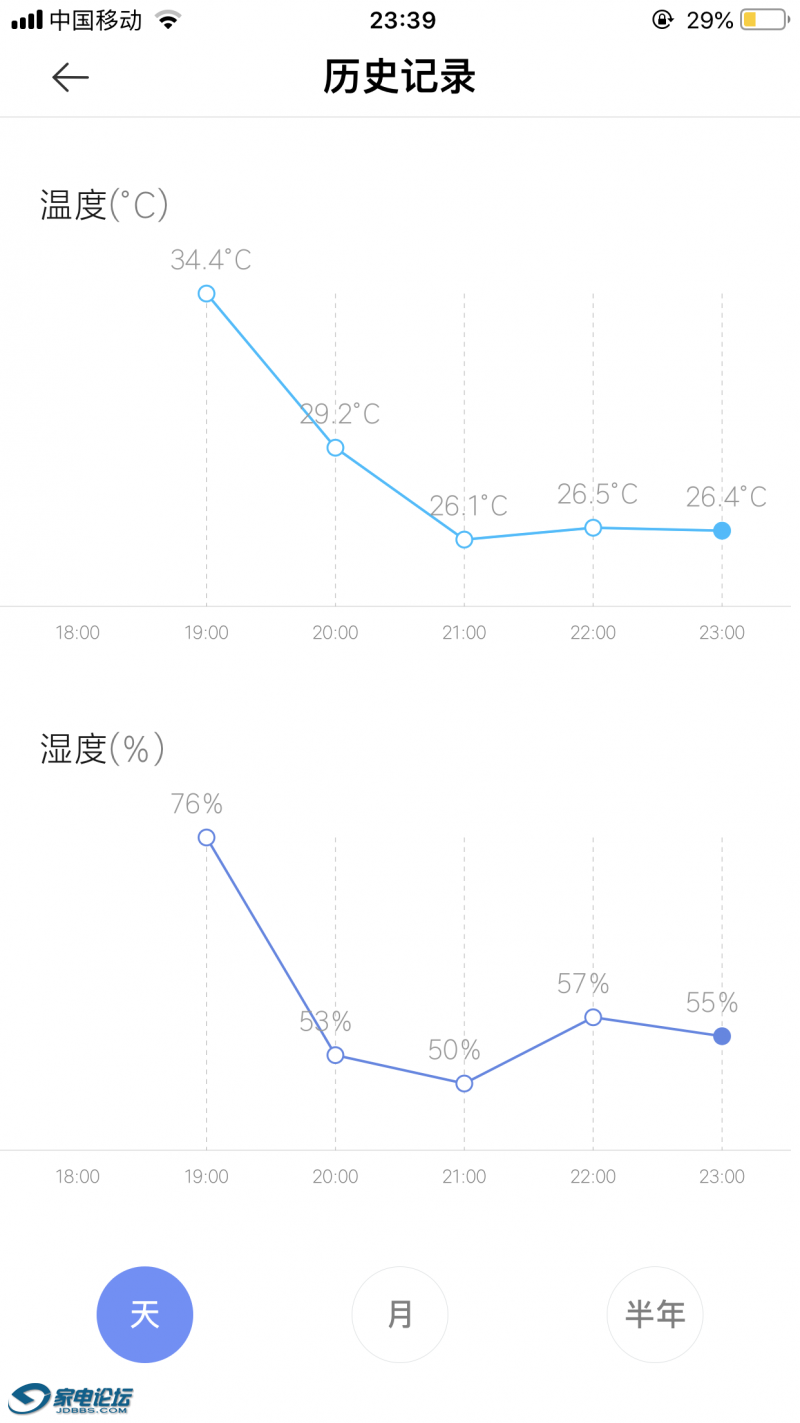Viewport: 800px width, 1423px height.
Task: Select the 76% humidity data point
Action: [206, 837]
